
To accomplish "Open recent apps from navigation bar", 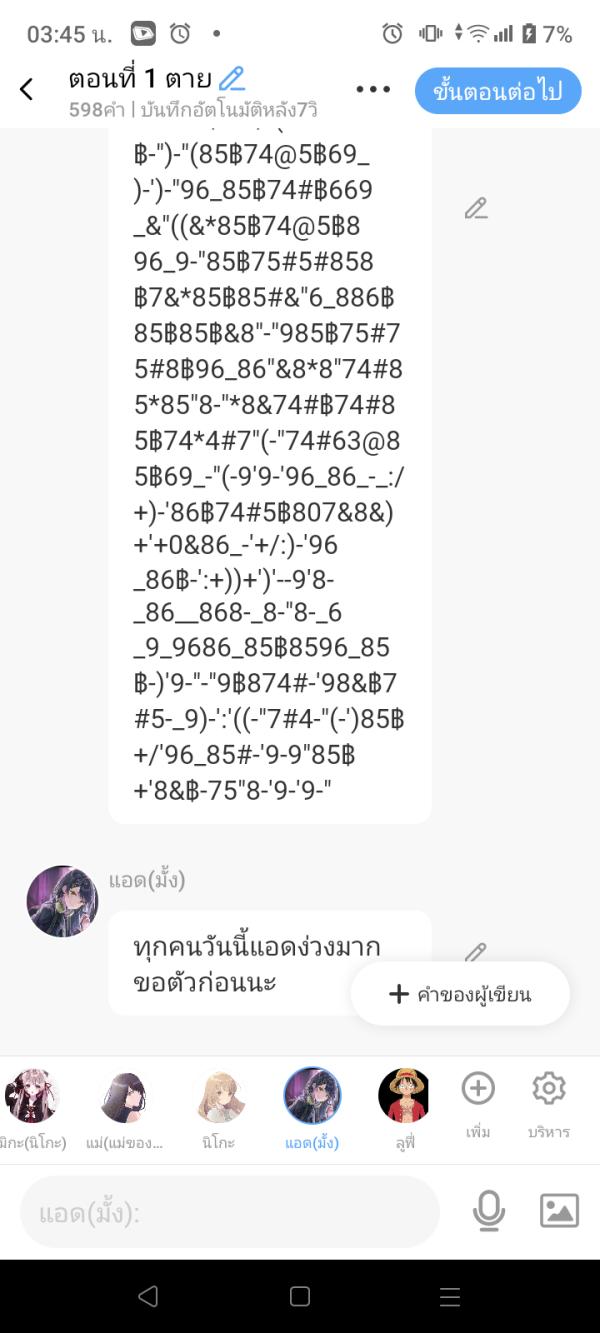I will pyautogui.click(x=450, y=1297).
